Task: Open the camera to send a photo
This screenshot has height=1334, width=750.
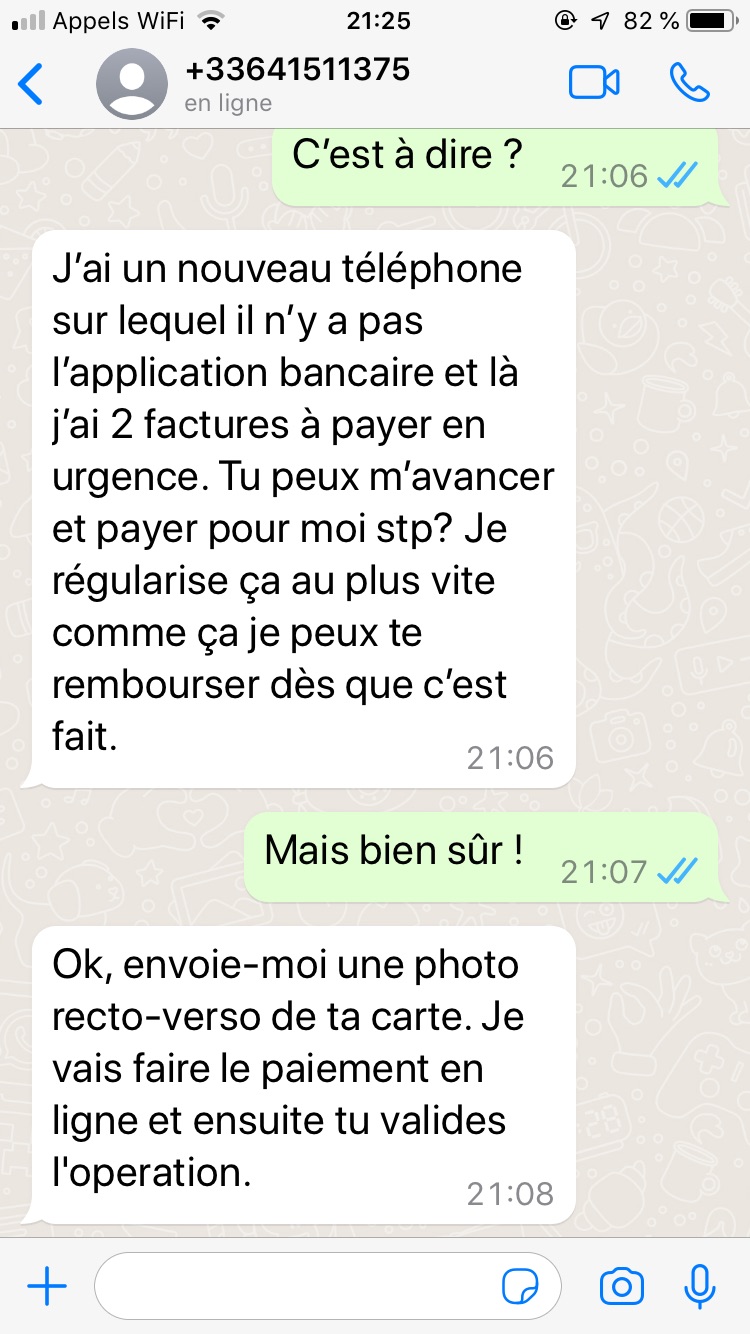Action: coord(621,1286)
